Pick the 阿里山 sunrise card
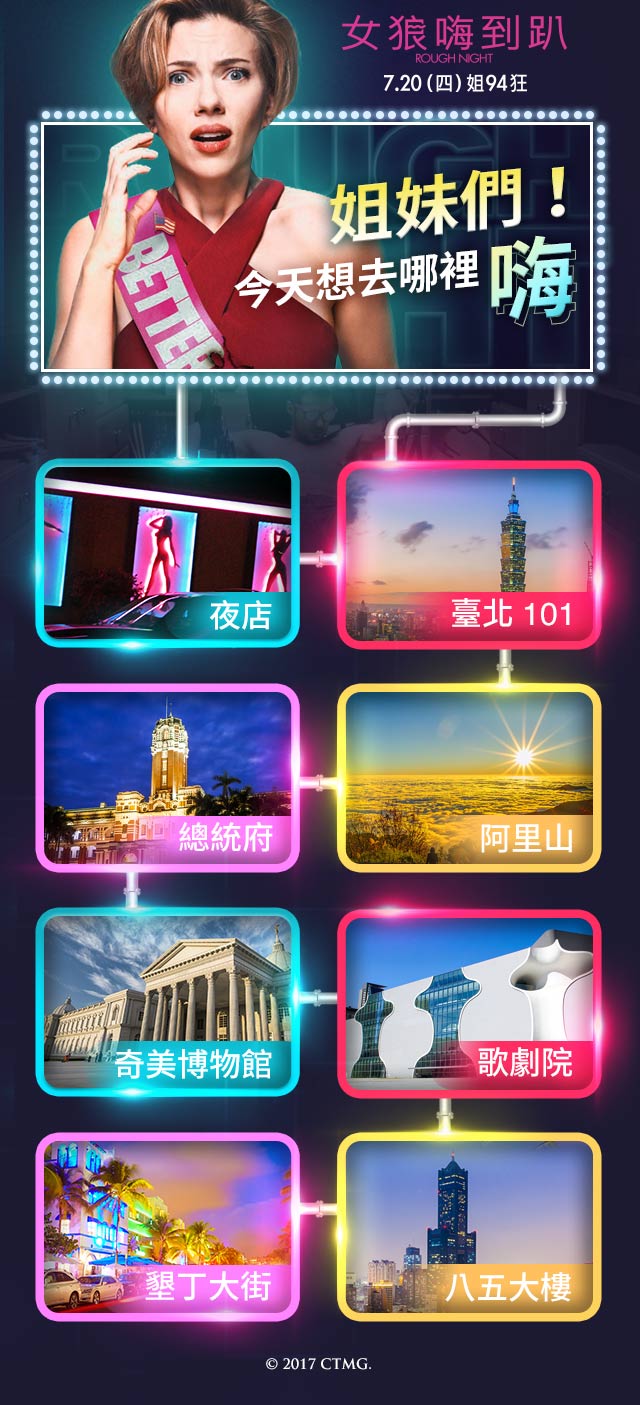The image size is (640, 1405). 469,777
